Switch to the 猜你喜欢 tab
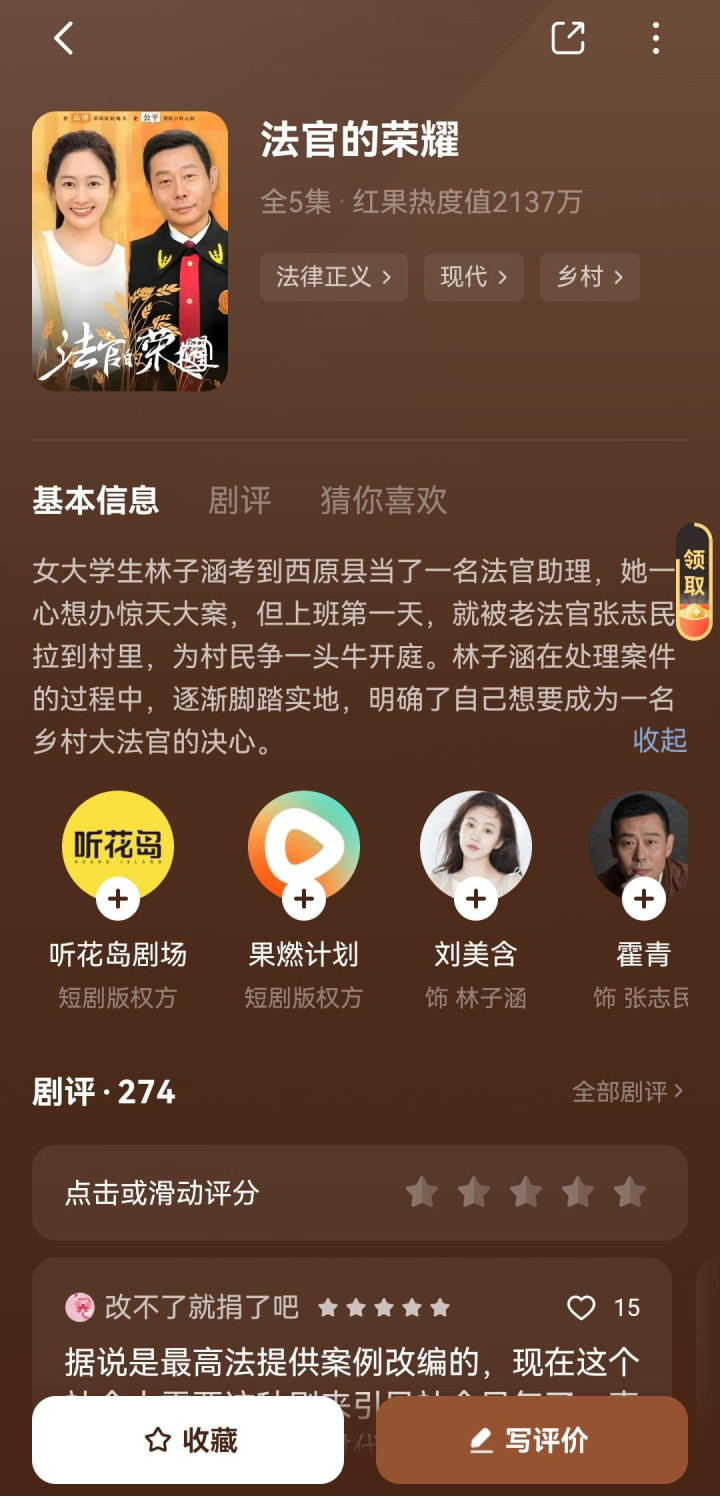 click(x=383, y=500)
